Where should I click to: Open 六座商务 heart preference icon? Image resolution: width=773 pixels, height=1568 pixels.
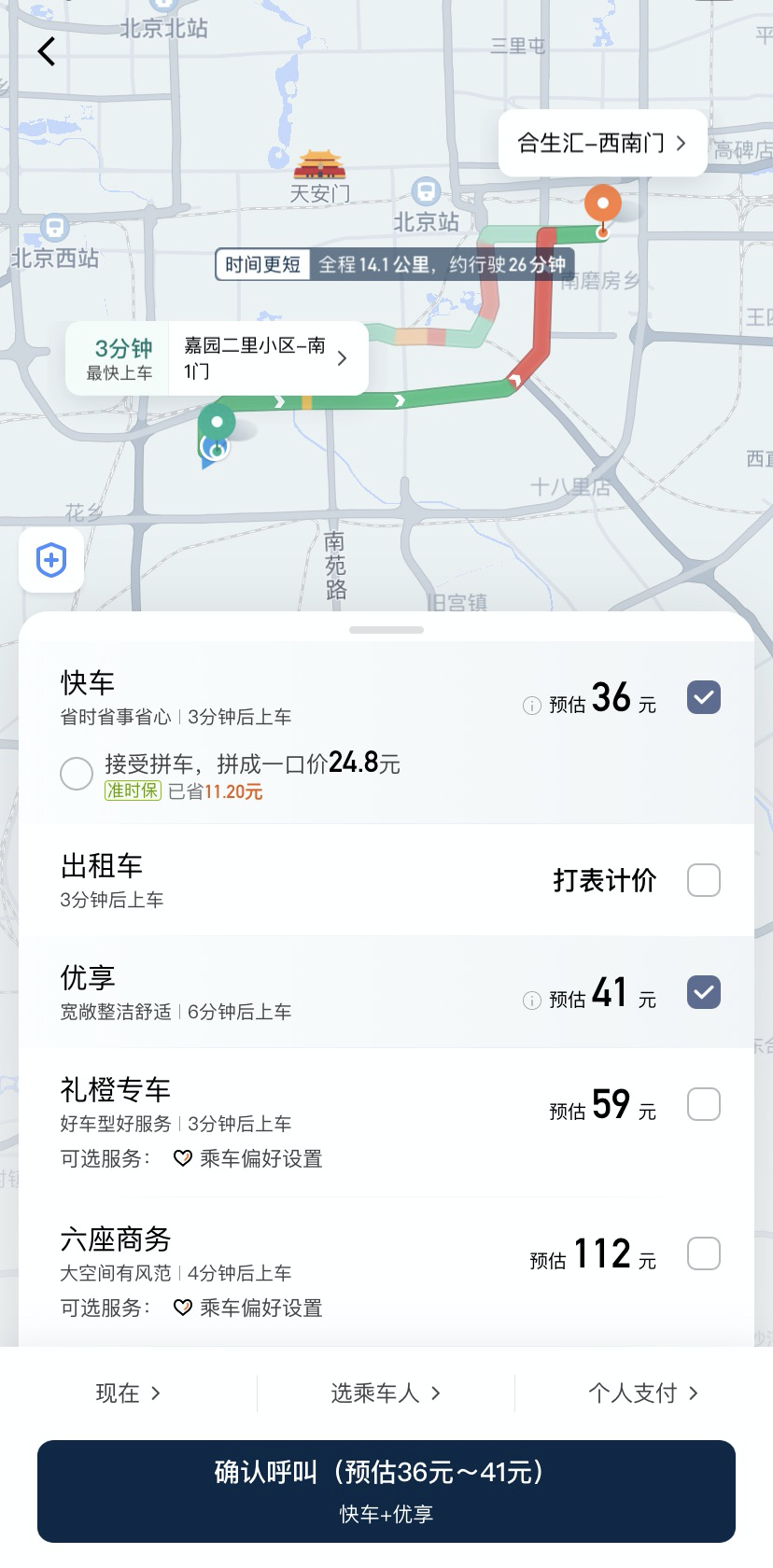[x=183, y=1308]
